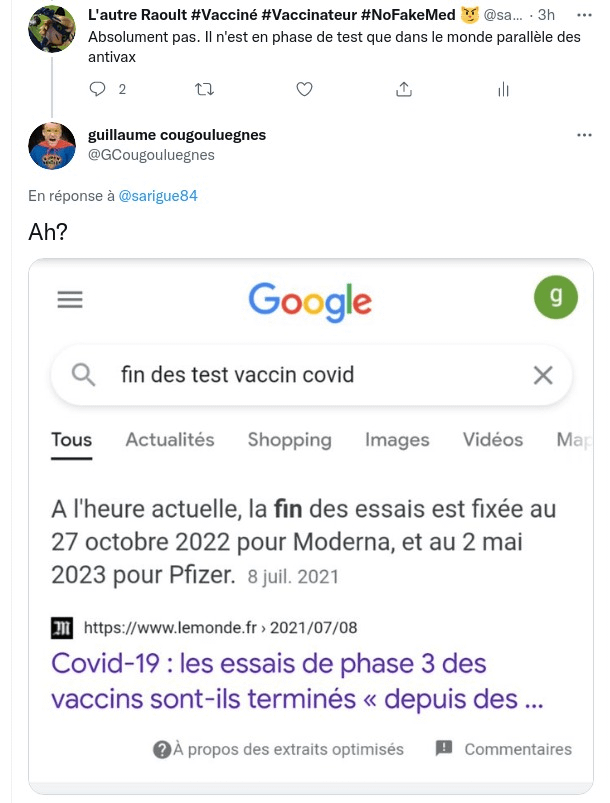Like L'autre Raoult's tweet
Screen dimensions: 610x803
pyautogui.click(x=305, y=89)
